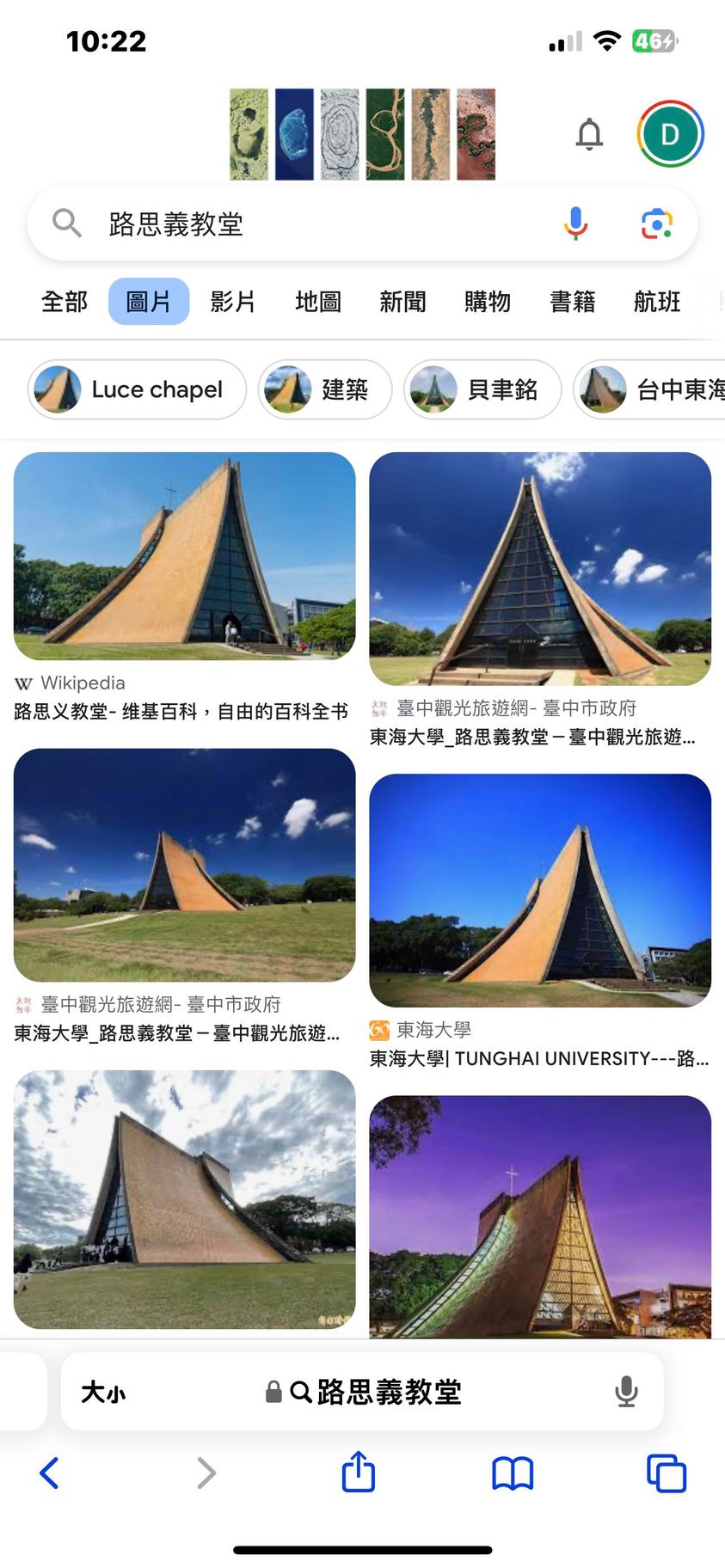This screenshot has width=725, height=1568.
Task: Open the Google account avatar
Action: [670, 134]
